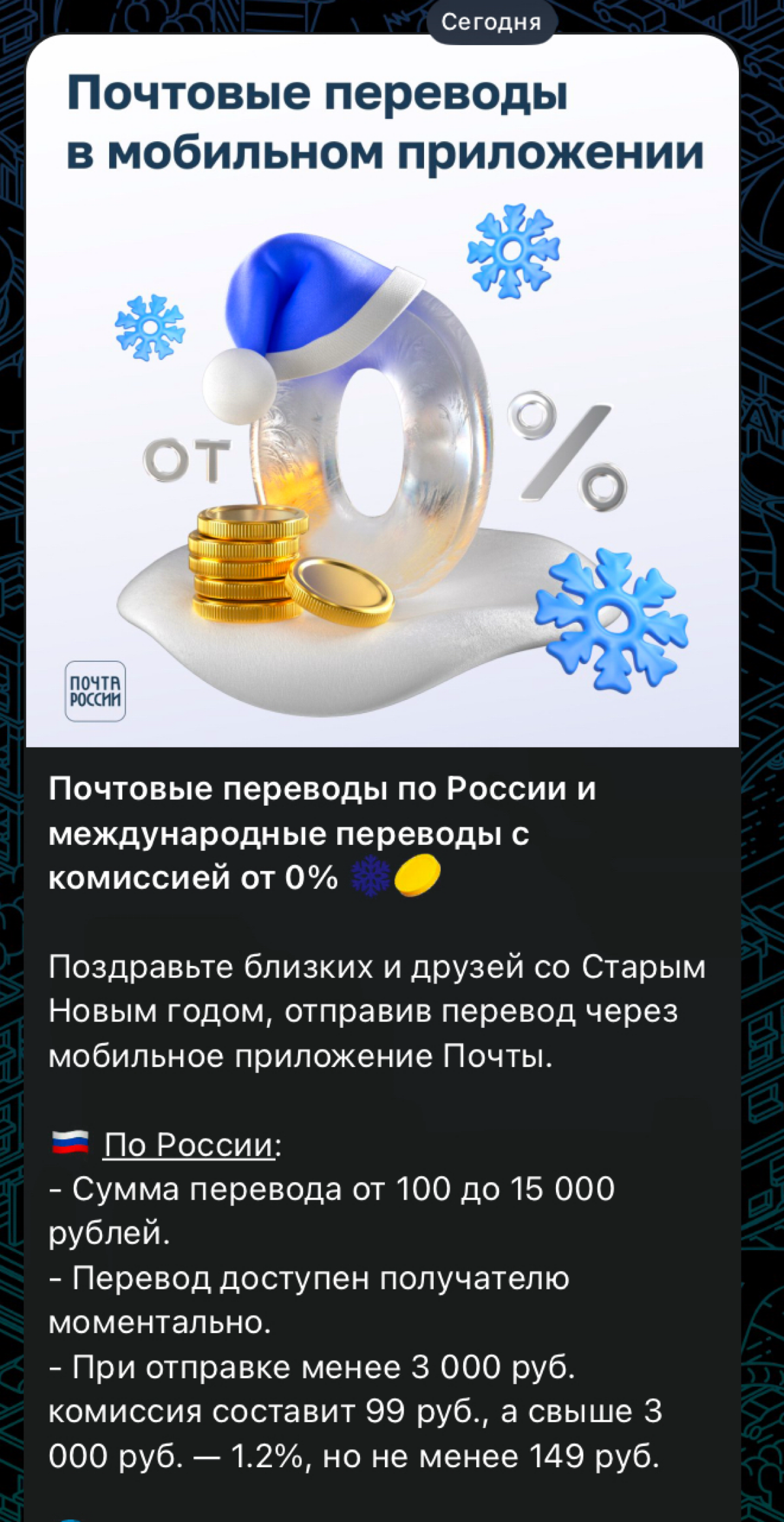Click the snowflake left of the Santa hat
784x1522 pixels.
150,327
